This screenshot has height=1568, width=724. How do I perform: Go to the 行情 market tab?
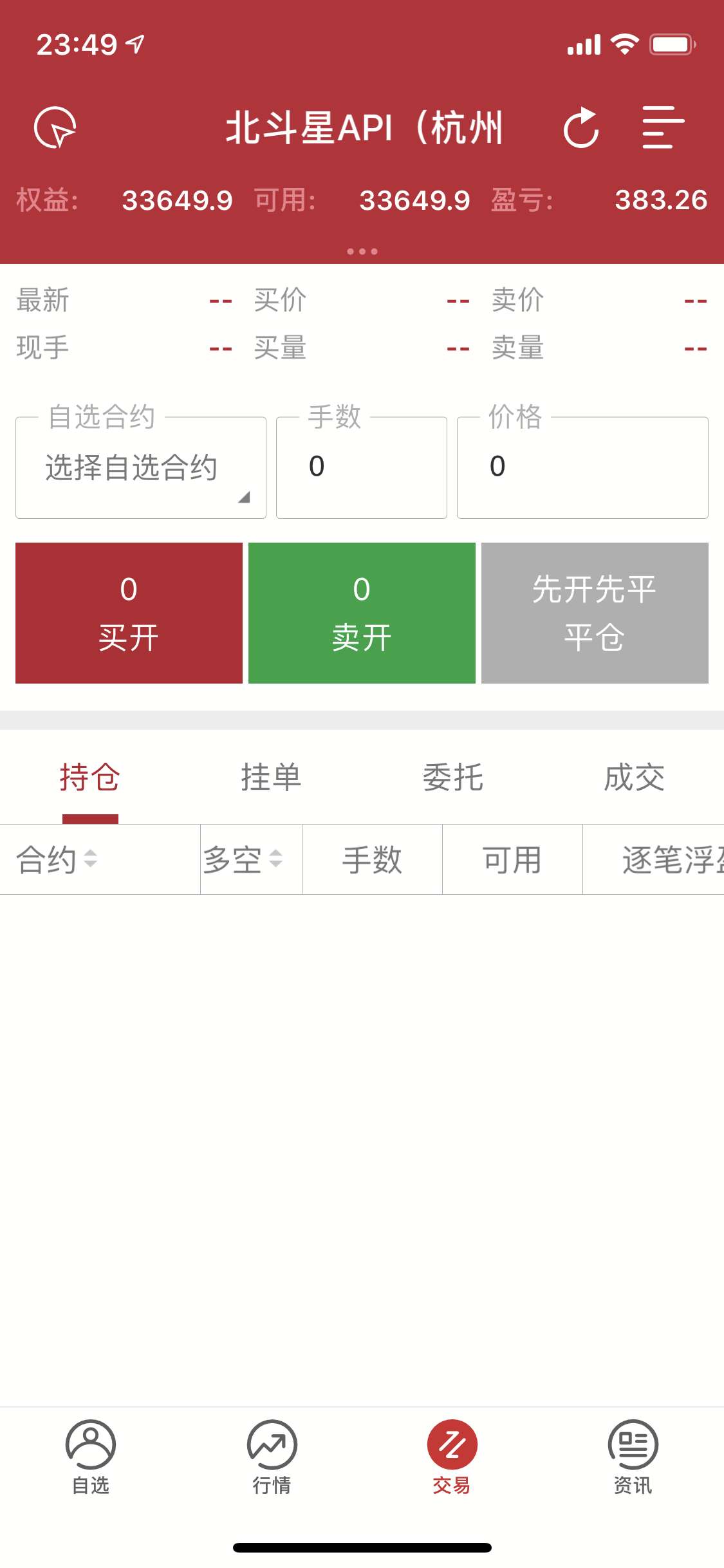click(x=272, y=1457)
